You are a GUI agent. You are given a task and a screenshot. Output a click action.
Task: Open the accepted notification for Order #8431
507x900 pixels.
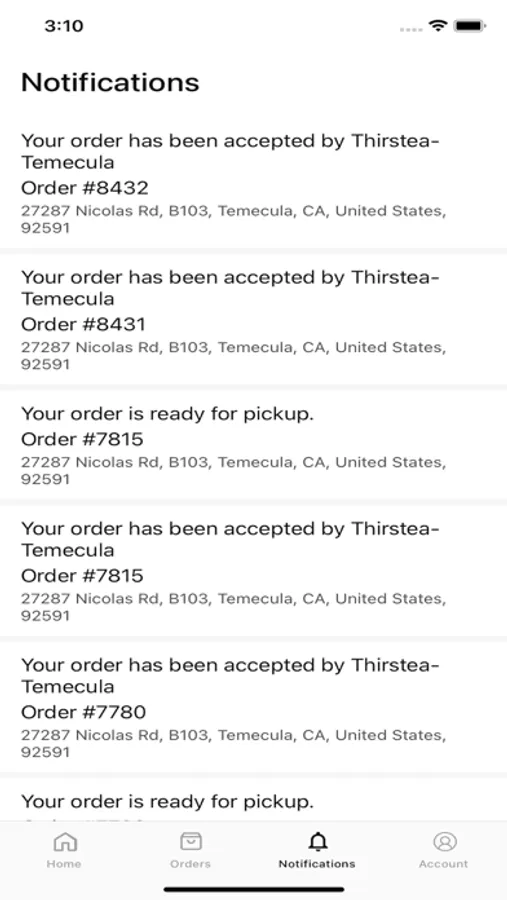tap(253, 319)
